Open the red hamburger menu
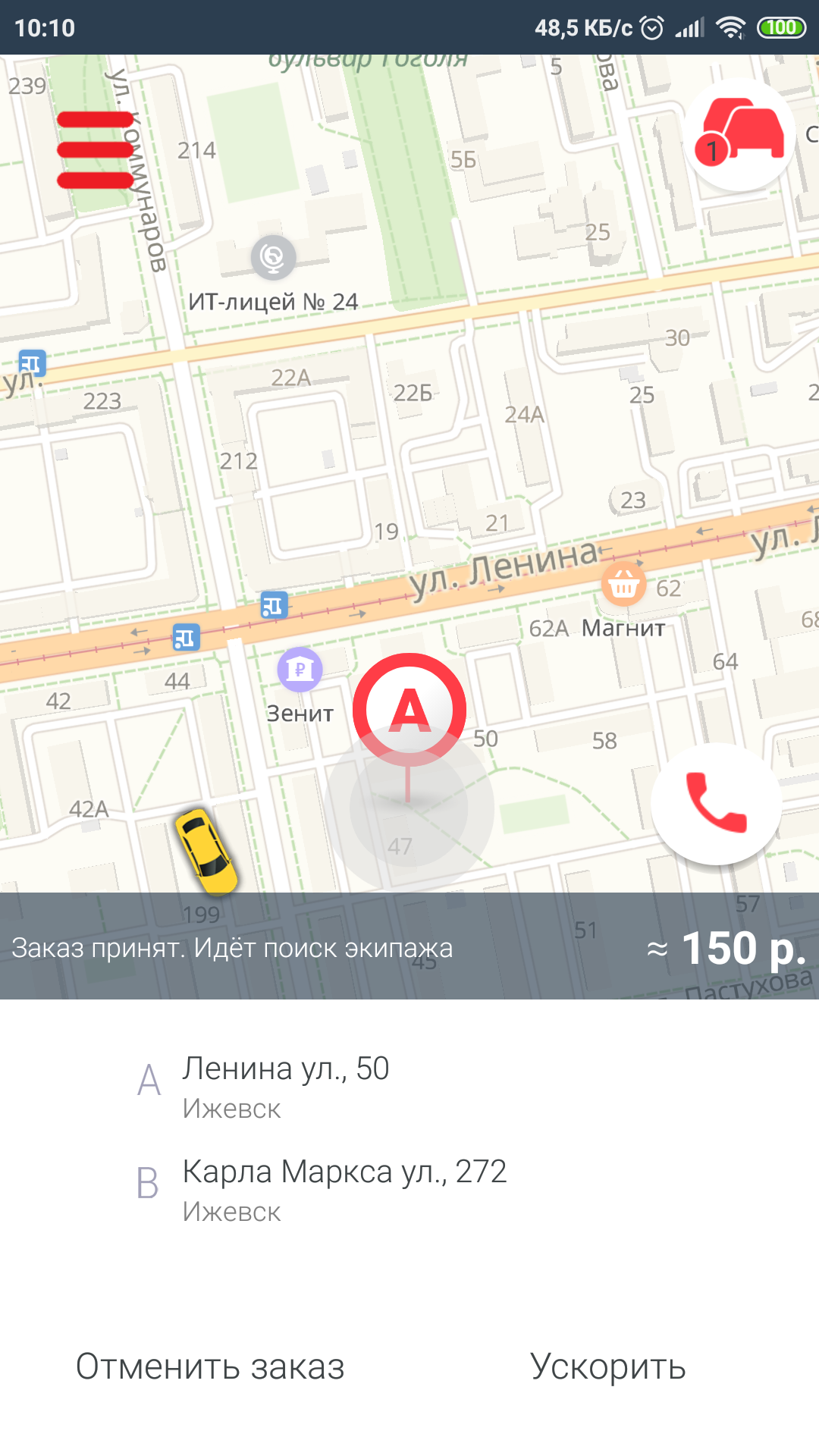 click(x=96, y=149)
